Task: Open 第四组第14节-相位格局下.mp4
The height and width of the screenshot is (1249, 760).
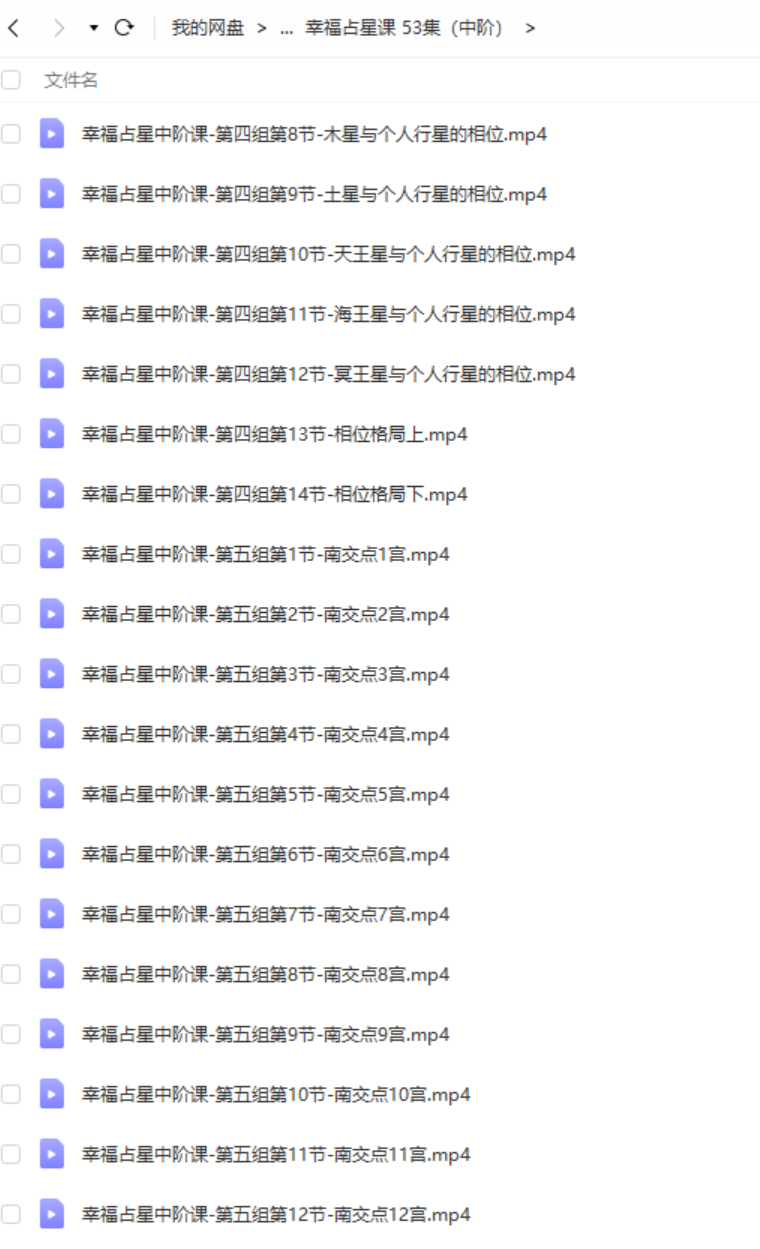Action: click(x=274, y=494)
